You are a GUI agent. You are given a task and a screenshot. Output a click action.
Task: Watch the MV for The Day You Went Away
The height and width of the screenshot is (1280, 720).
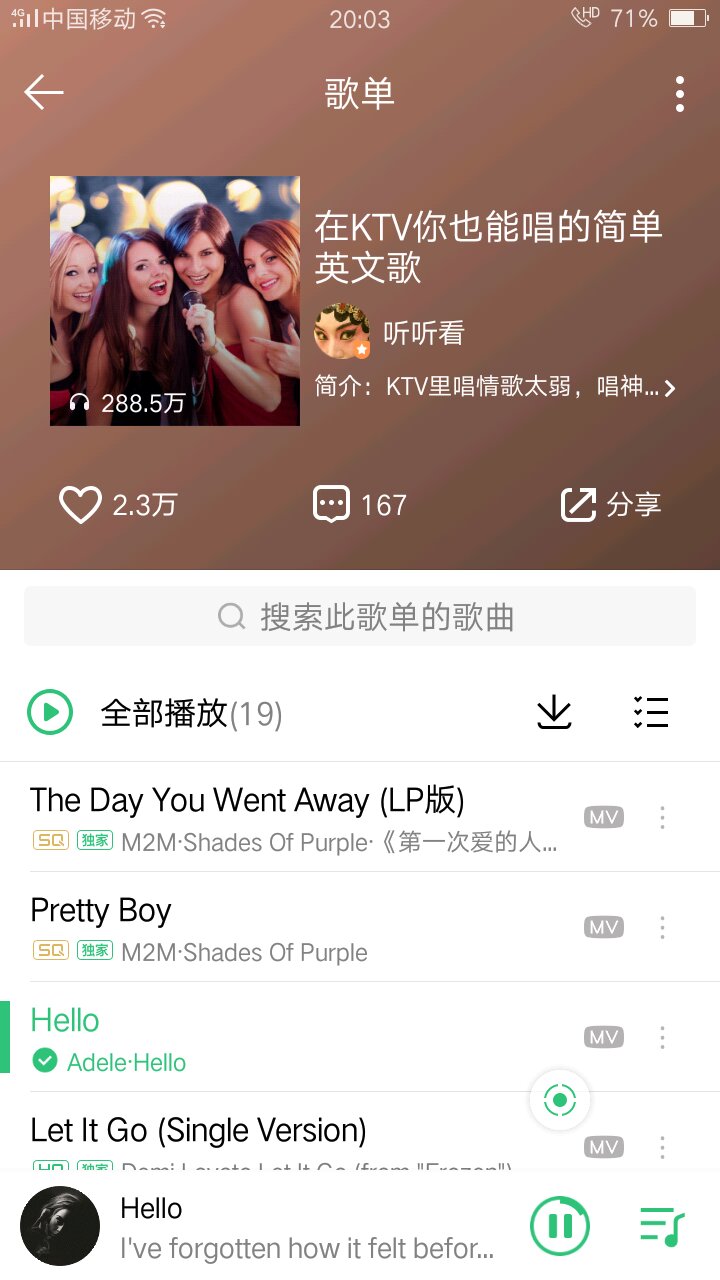tap(604, 817)
